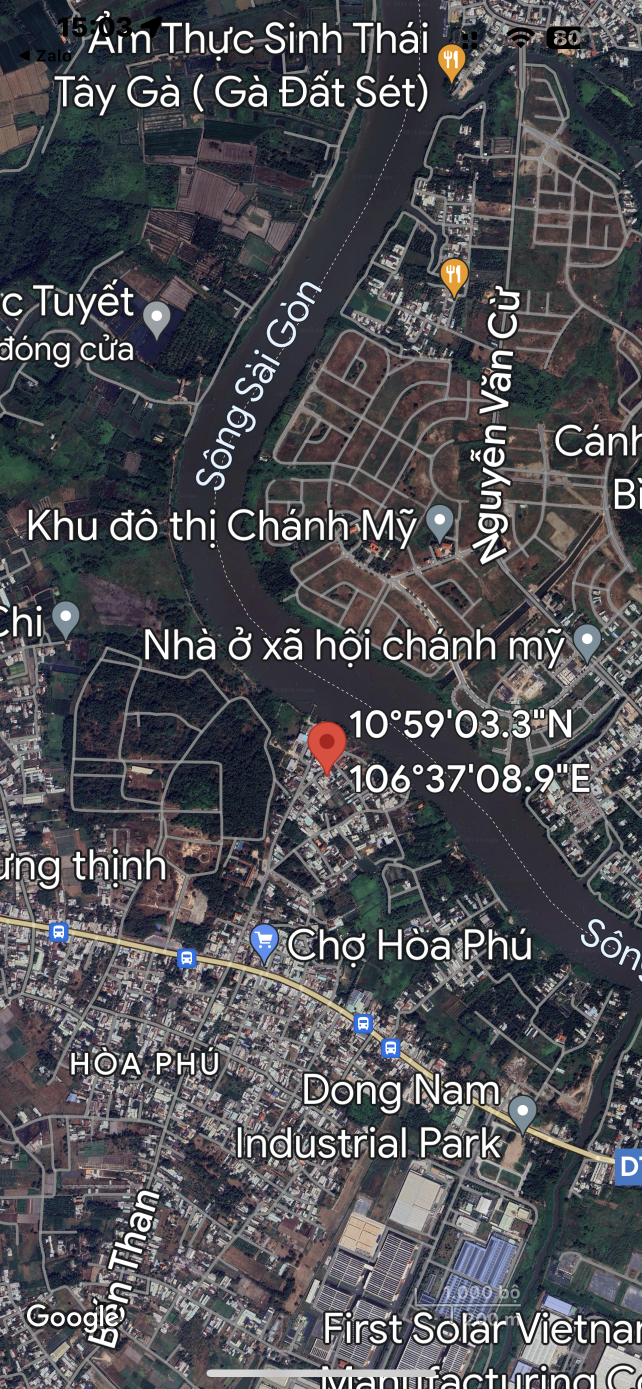Viewport: 642px width, 1389px height.
Task: View Dong Nam Industrial Park place pin
Action: coord(522,1112)
